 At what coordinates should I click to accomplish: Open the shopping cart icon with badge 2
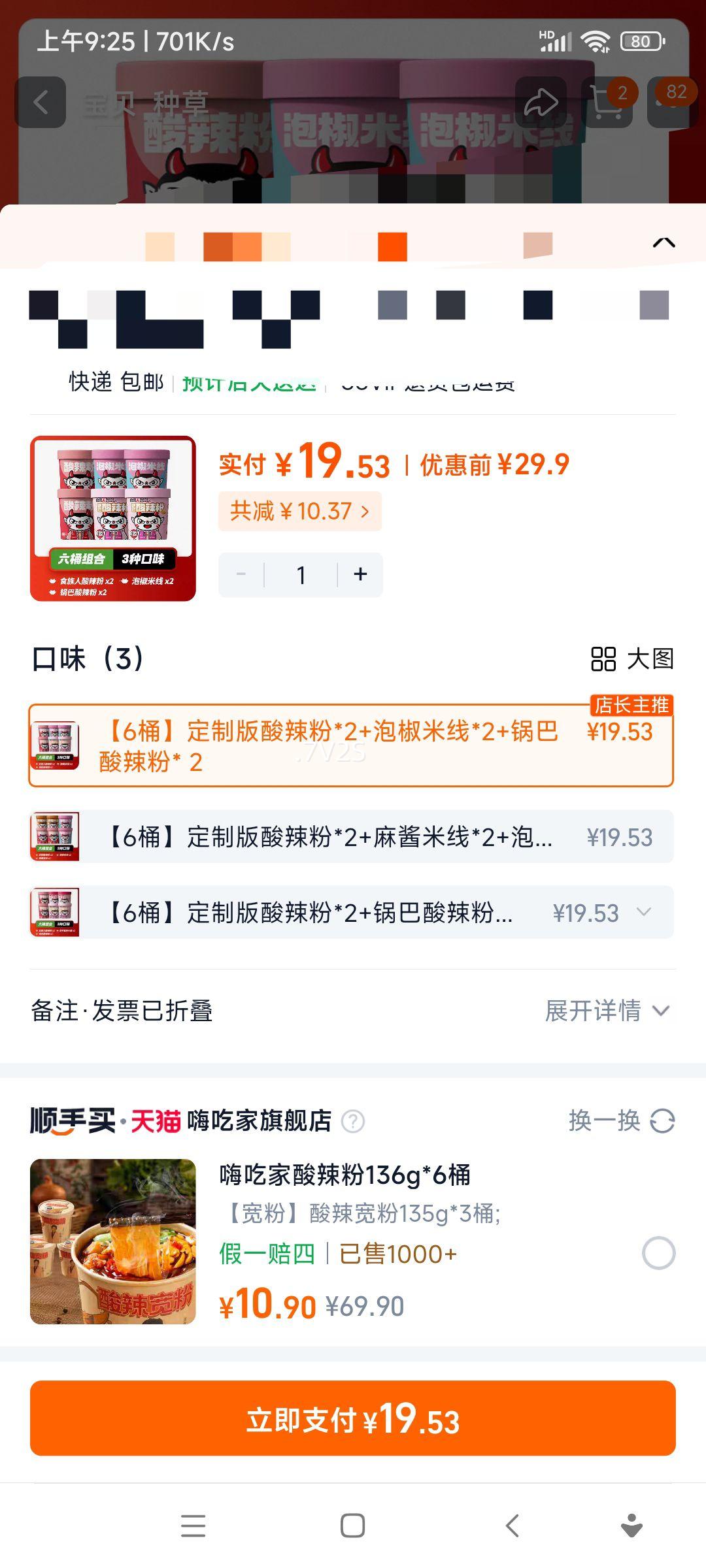click(609, 103)
